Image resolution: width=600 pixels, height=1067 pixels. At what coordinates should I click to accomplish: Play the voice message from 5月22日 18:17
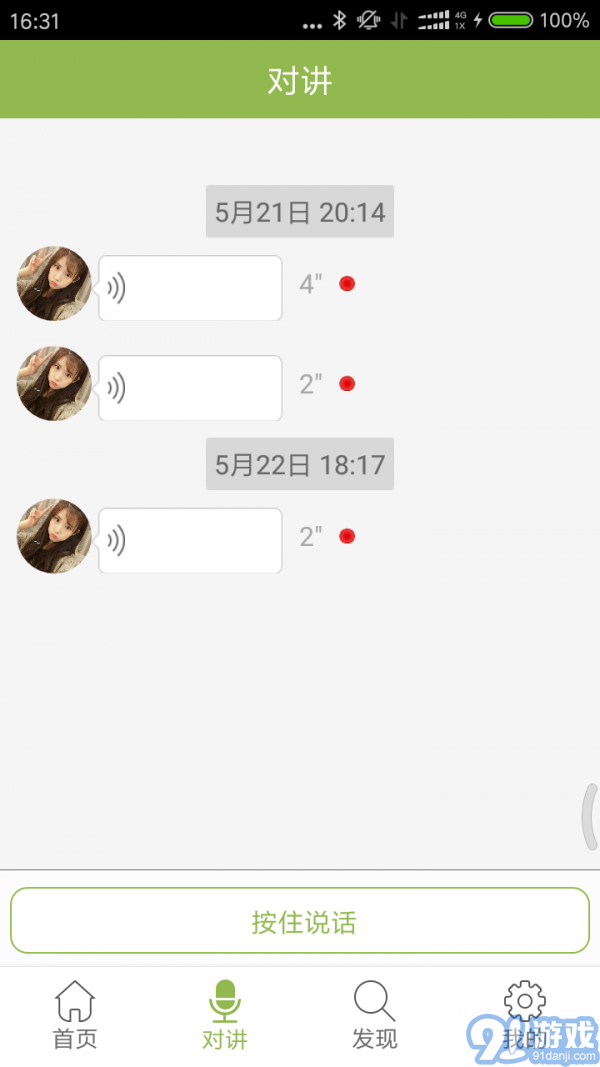(190, 541)
